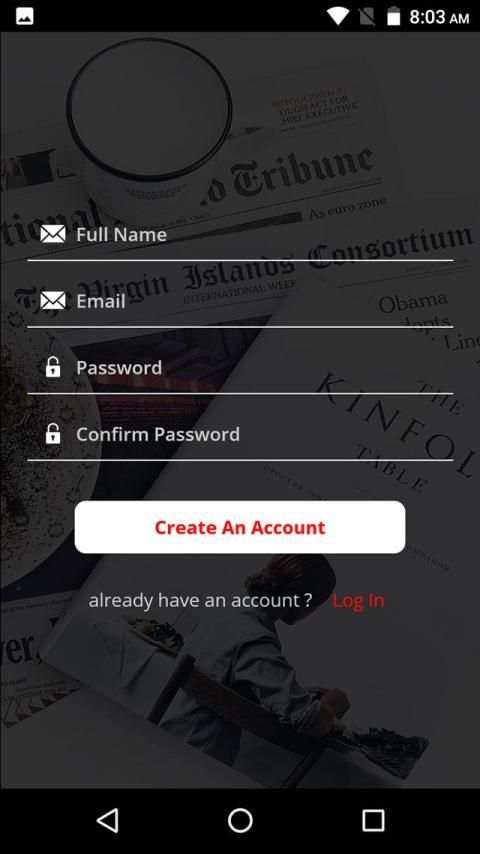Open the Log In link

click(358, 601)
